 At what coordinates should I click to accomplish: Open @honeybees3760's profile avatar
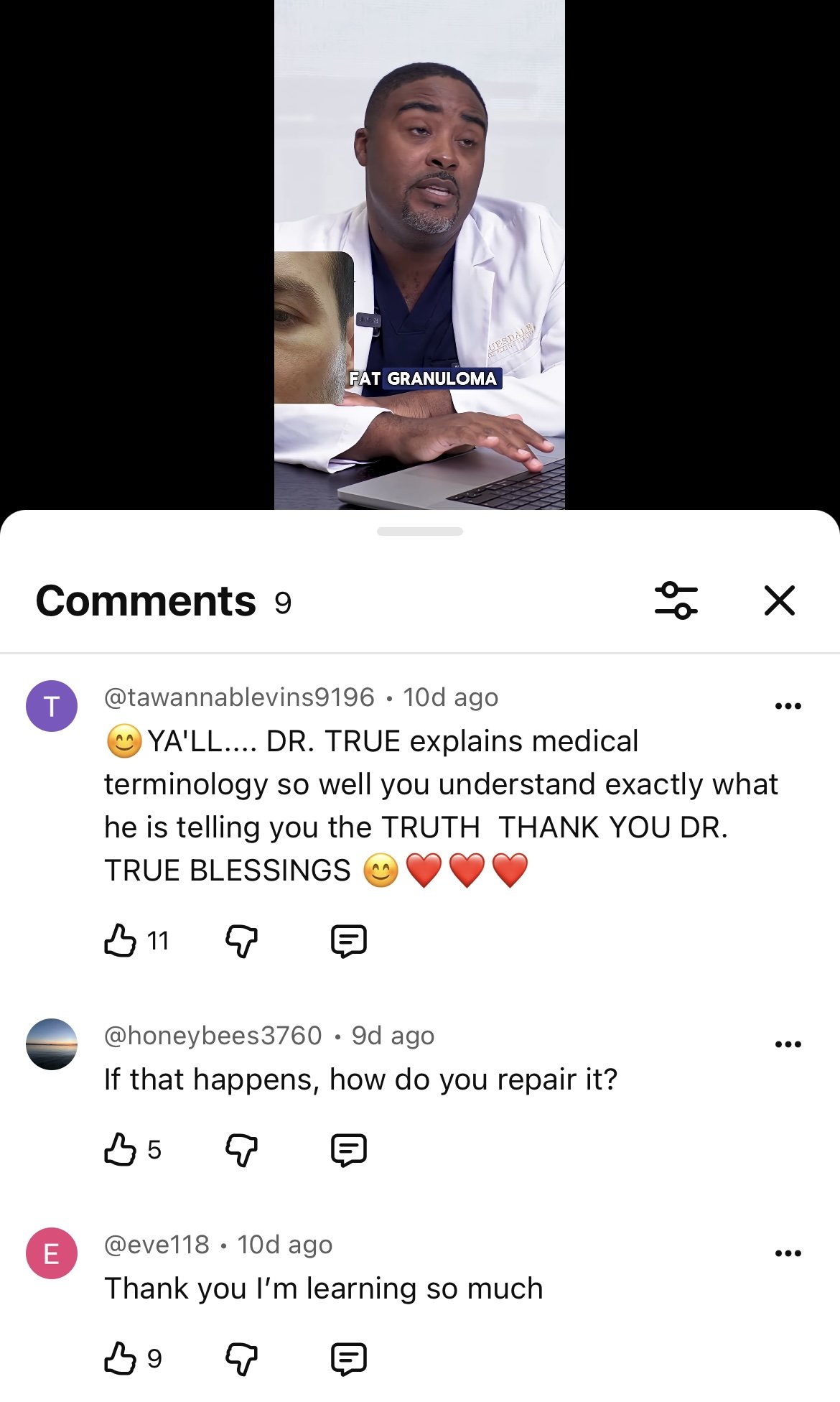52,1044
